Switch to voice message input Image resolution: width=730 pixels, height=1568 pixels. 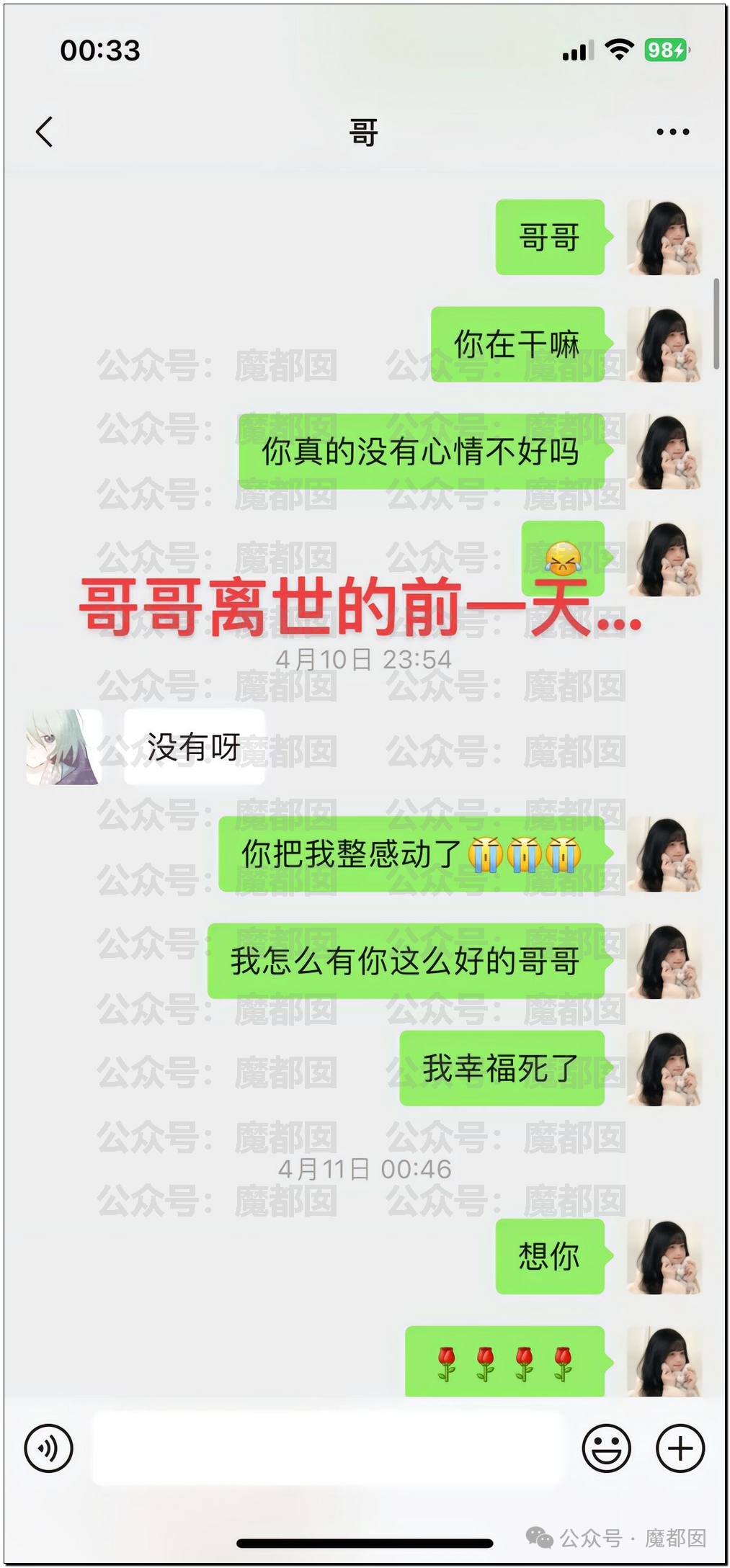(x=49, y=1448)
